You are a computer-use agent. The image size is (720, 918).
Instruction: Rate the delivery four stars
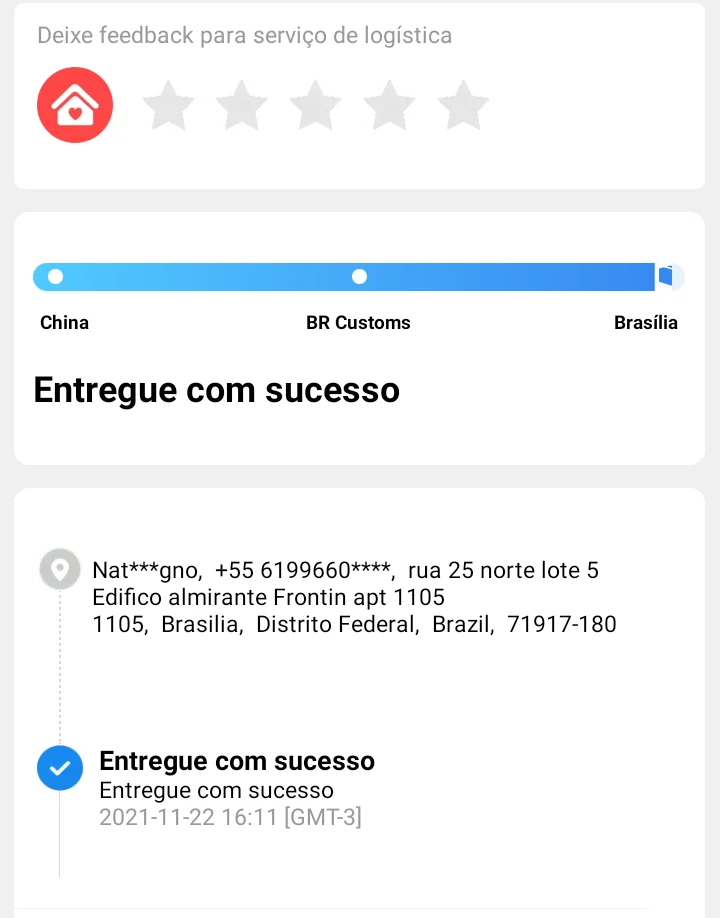tap(390, 106)
